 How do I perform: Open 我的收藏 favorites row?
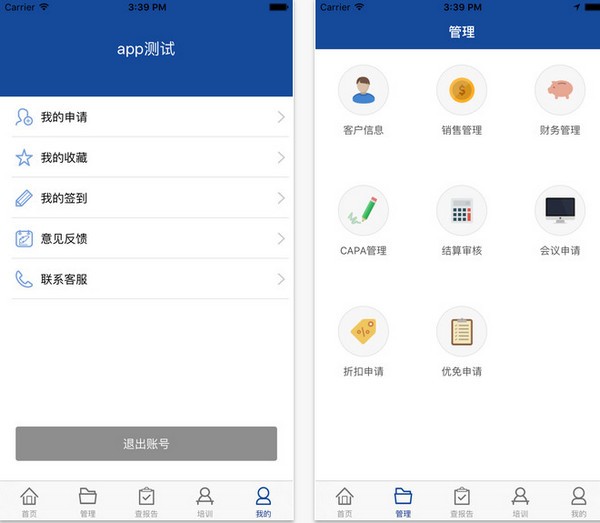[150, 158]
